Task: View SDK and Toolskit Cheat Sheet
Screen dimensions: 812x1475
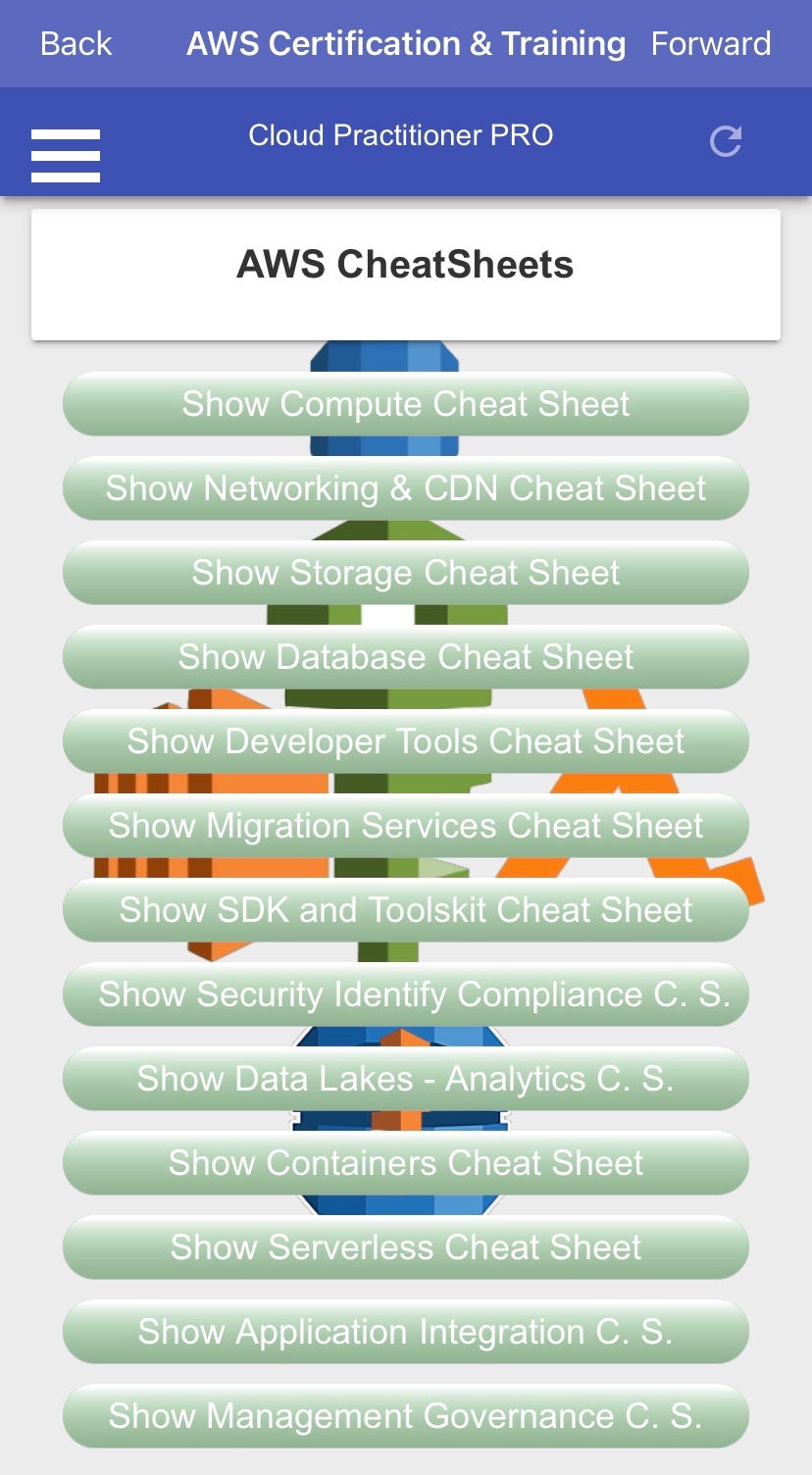Action: 406,910
